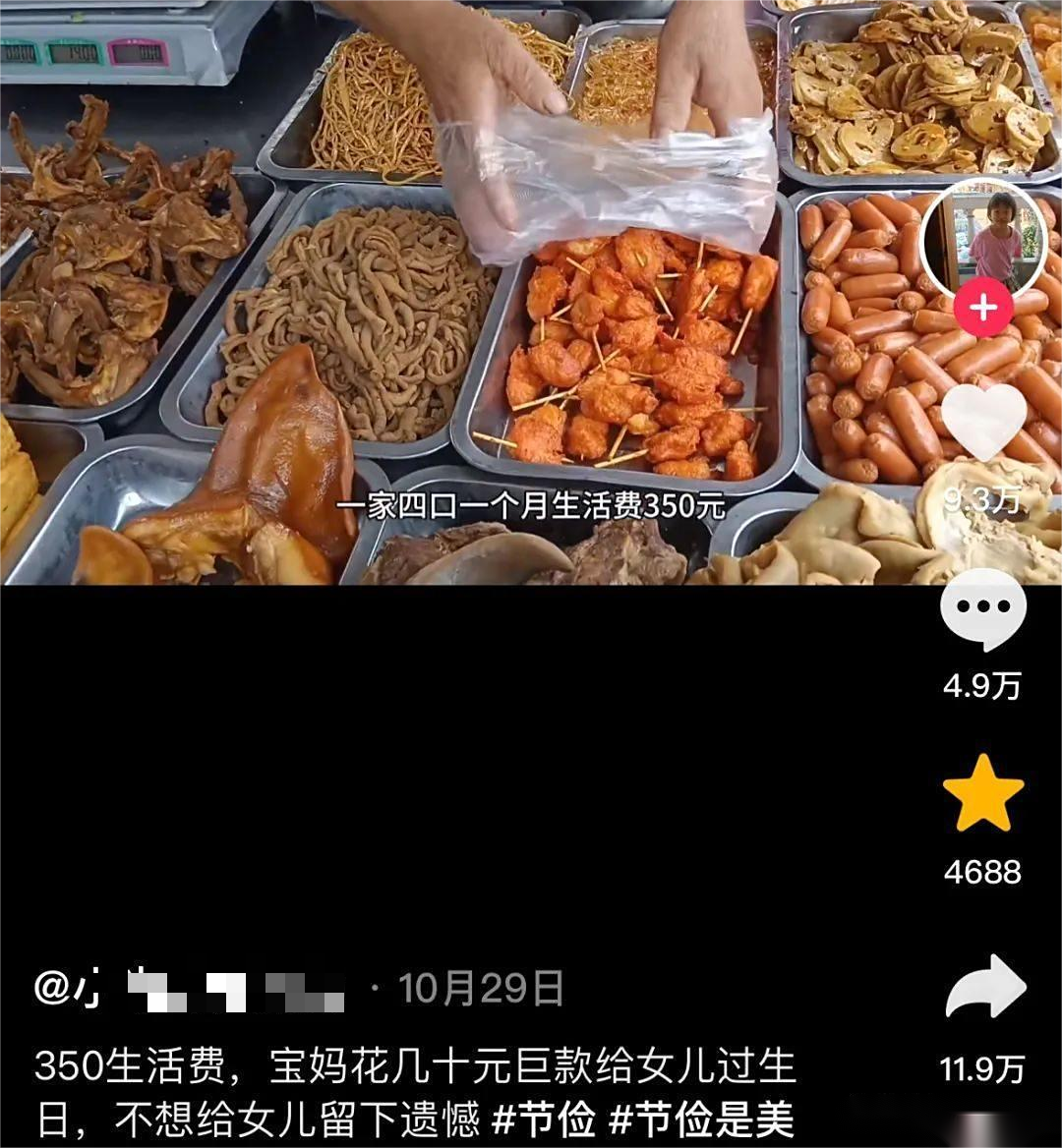Follow the creator via the red plus

tap(983, 308)
